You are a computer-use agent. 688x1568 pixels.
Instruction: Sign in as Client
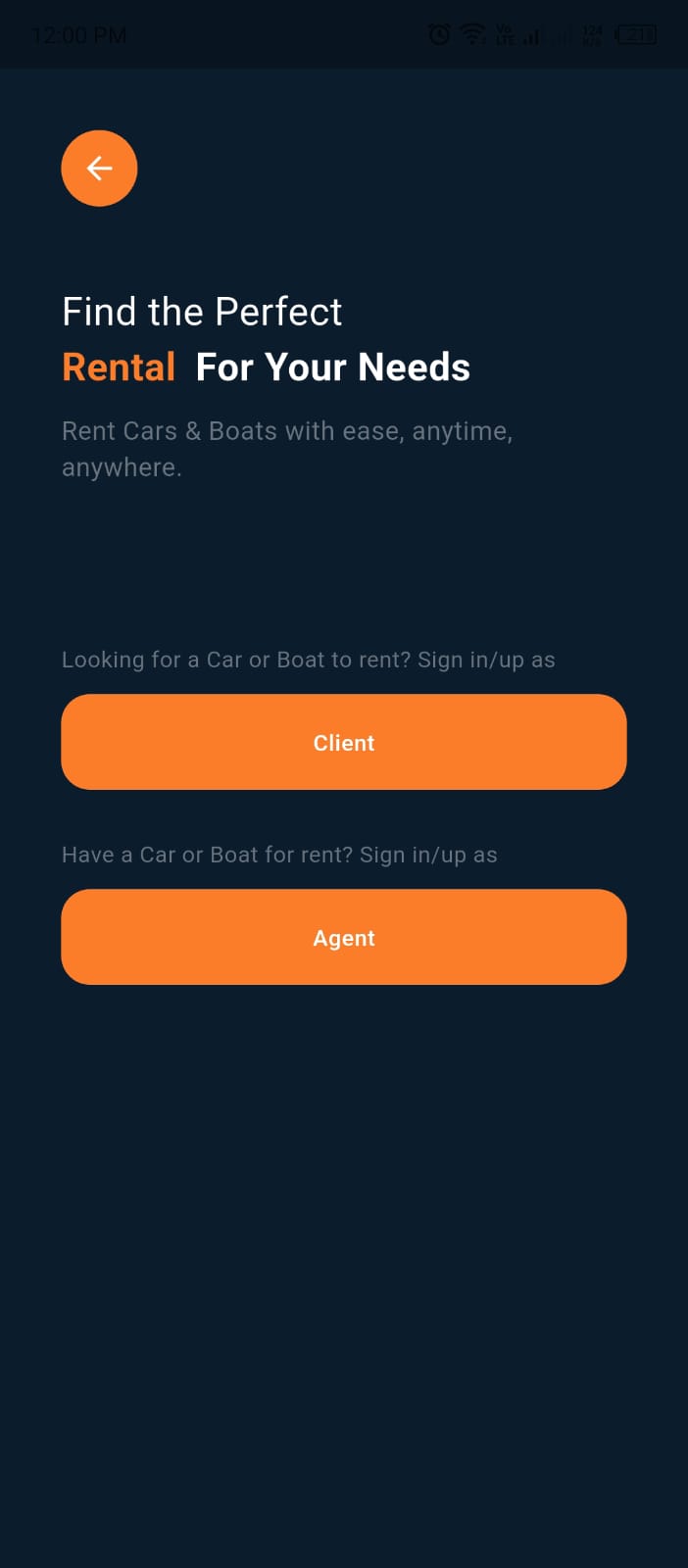click(x=344, y=742)
